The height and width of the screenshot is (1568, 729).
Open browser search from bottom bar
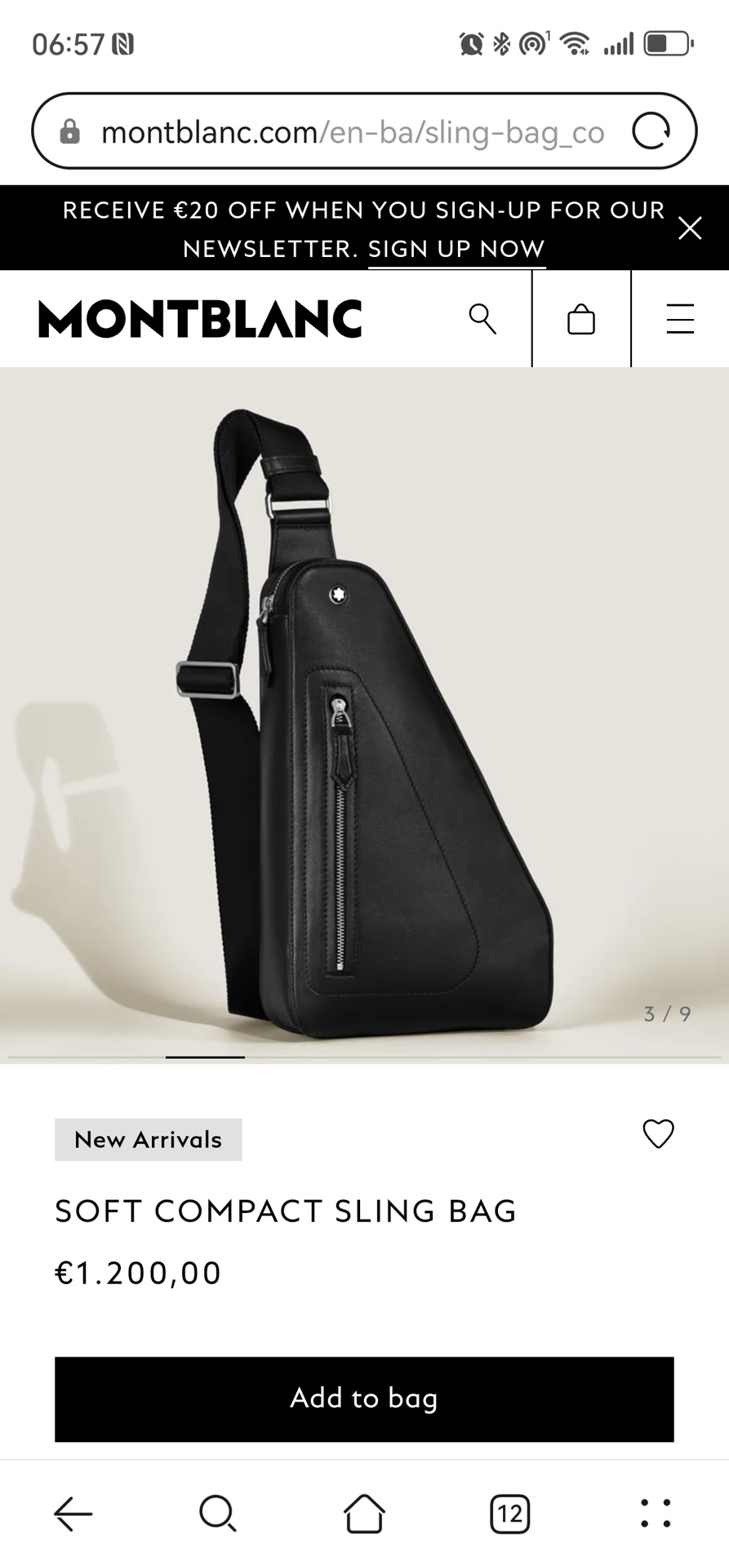(218, 1514)
